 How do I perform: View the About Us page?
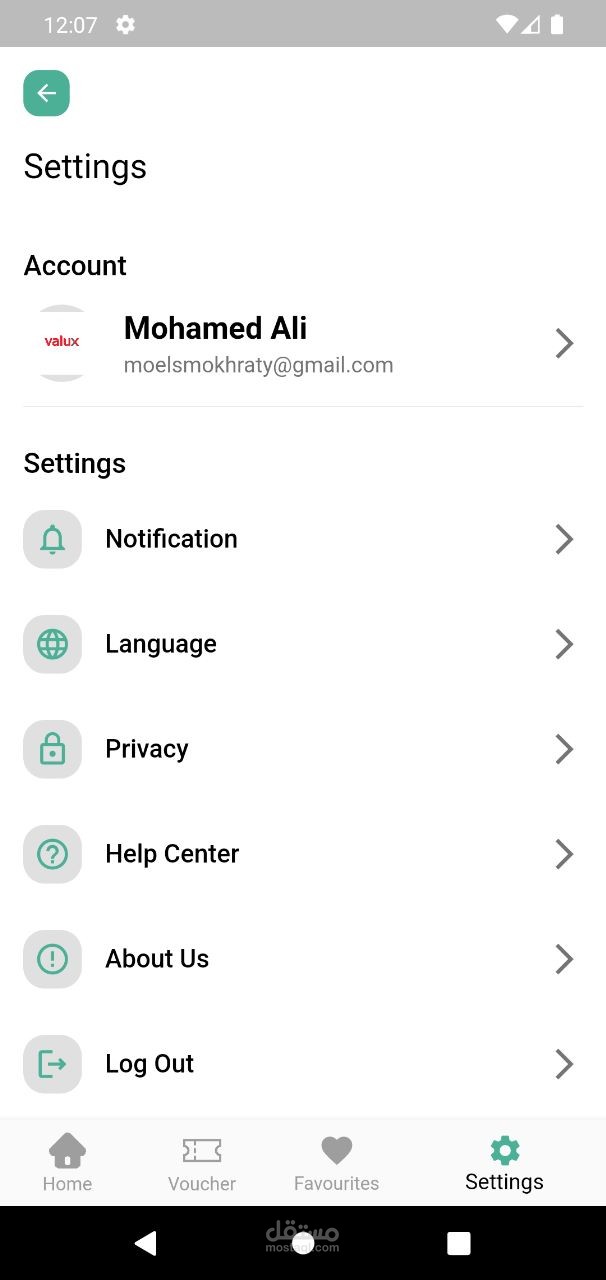pos(300,959)
